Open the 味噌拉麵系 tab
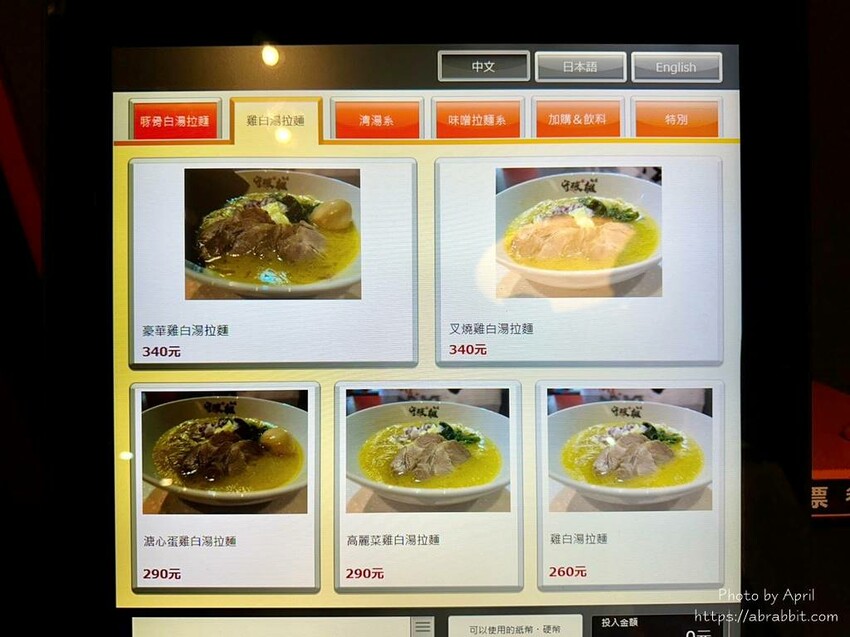This screenshot has width=850, height=637. pos(477,120)
